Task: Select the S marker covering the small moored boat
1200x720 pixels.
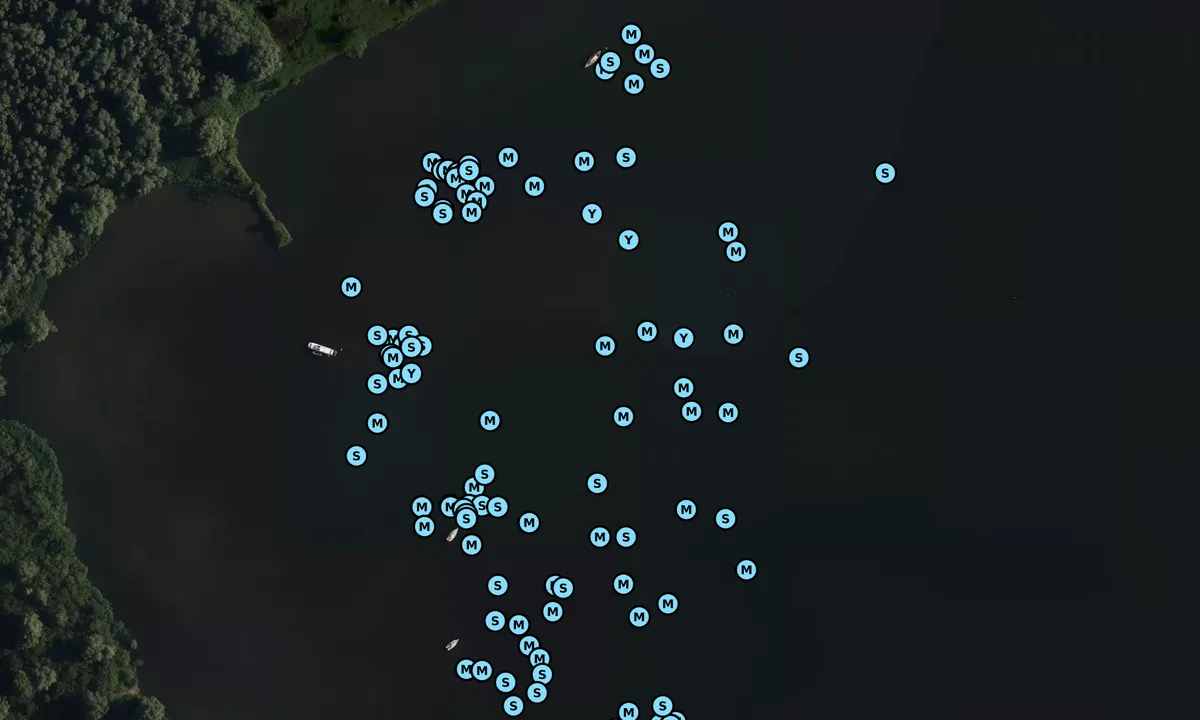Action: [610, 62]
